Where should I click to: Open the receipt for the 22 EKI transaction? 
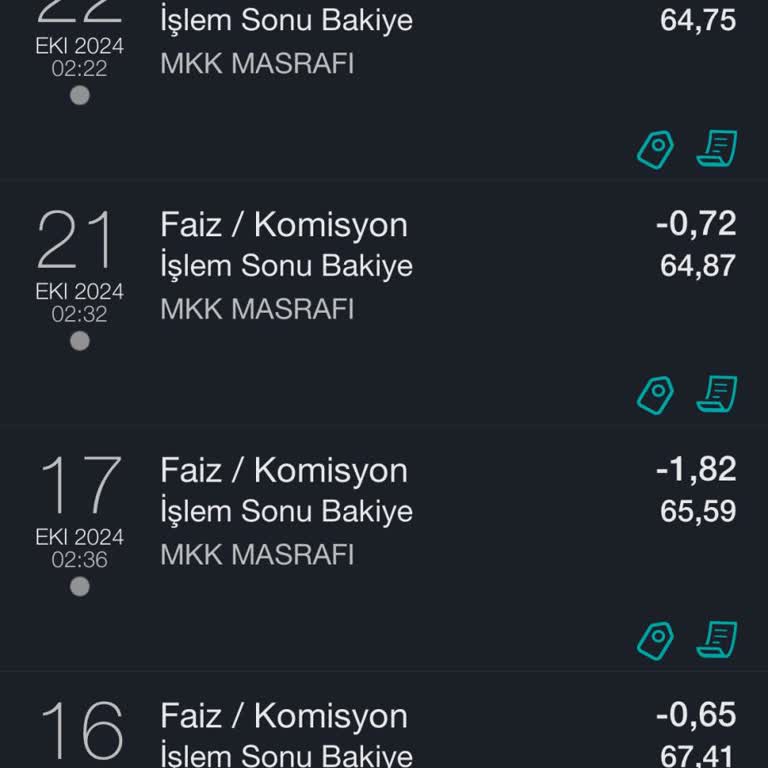pyautogui.click(x=717, y=150)
